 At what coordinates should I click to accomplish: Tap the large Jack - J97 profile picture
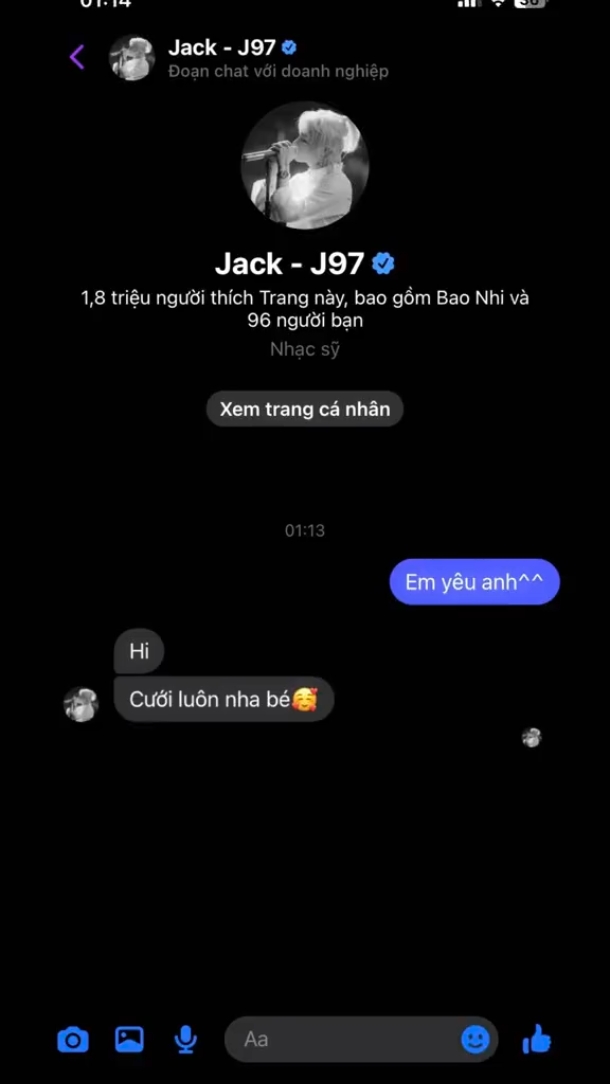(305, 165)
